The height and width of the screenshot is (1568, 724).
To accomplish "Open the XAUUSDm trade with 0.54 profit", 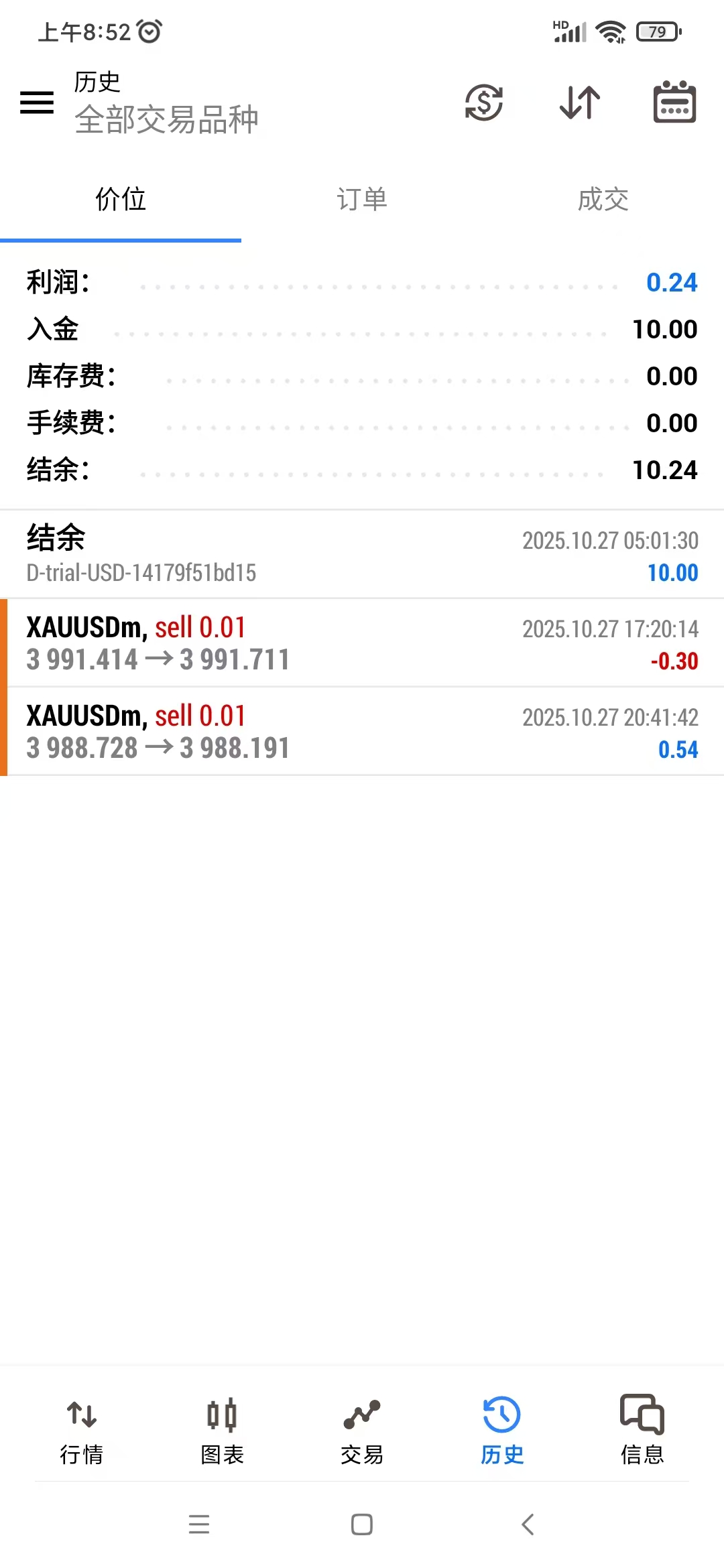I will (x=361, y=730).
